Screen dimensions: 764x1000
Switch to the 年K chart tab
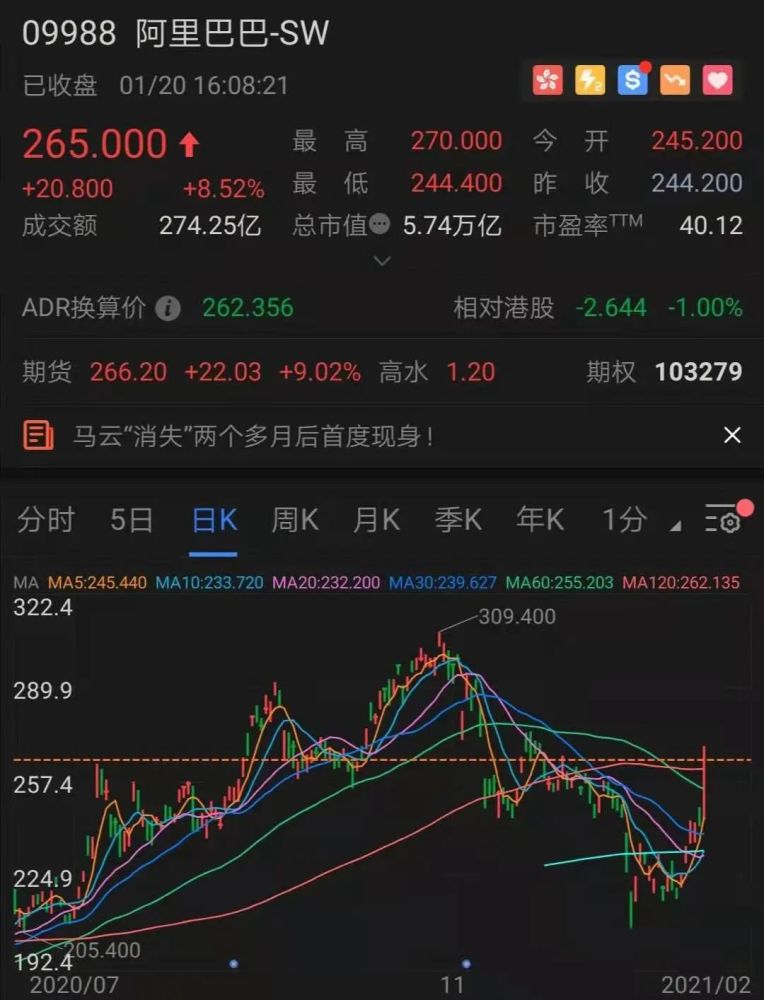pos(540,520)
